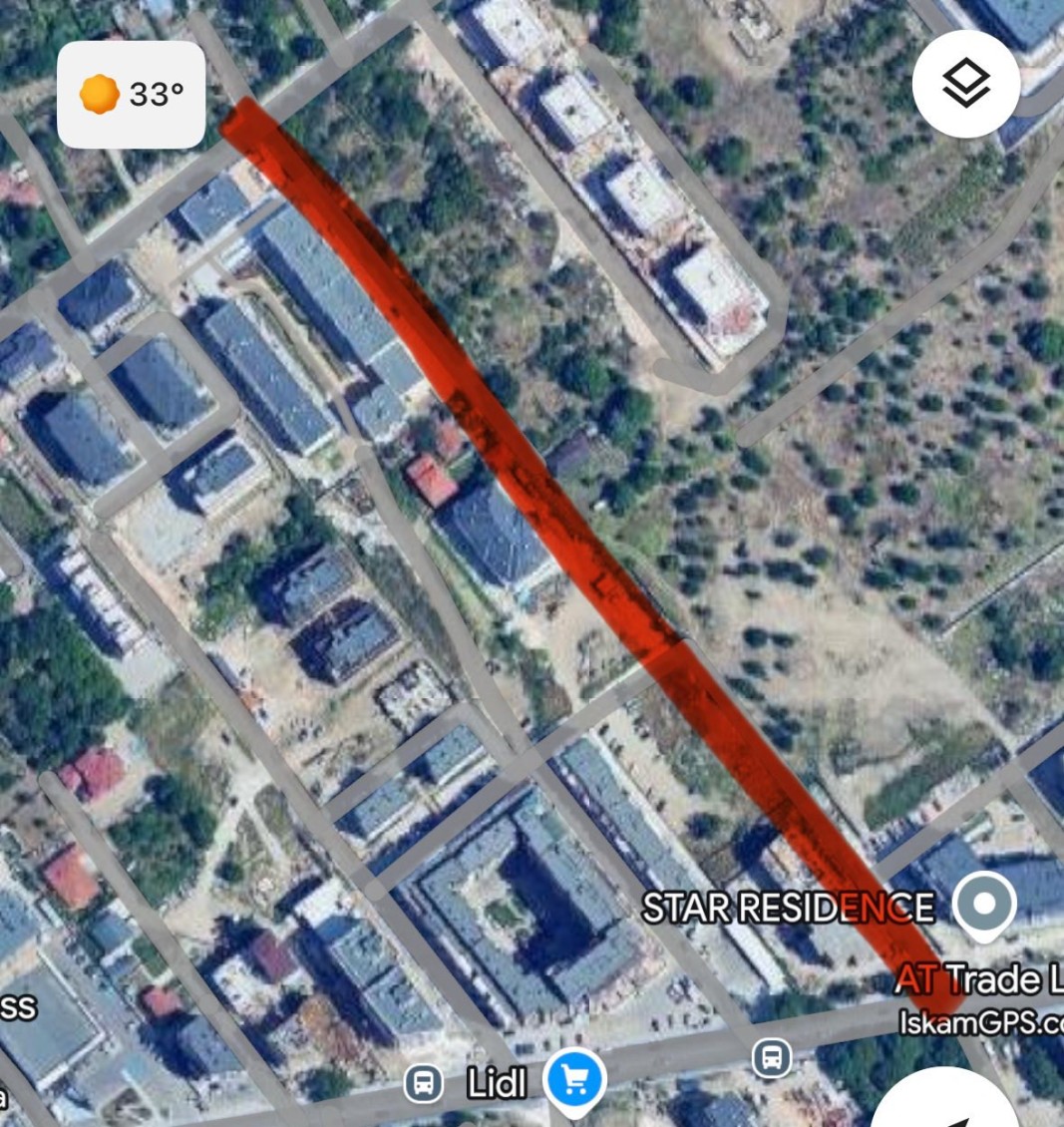Open the STAR RESIDENCE place marker
Viewport: 1064px width, 1127px height.
(x=983, y=905)
